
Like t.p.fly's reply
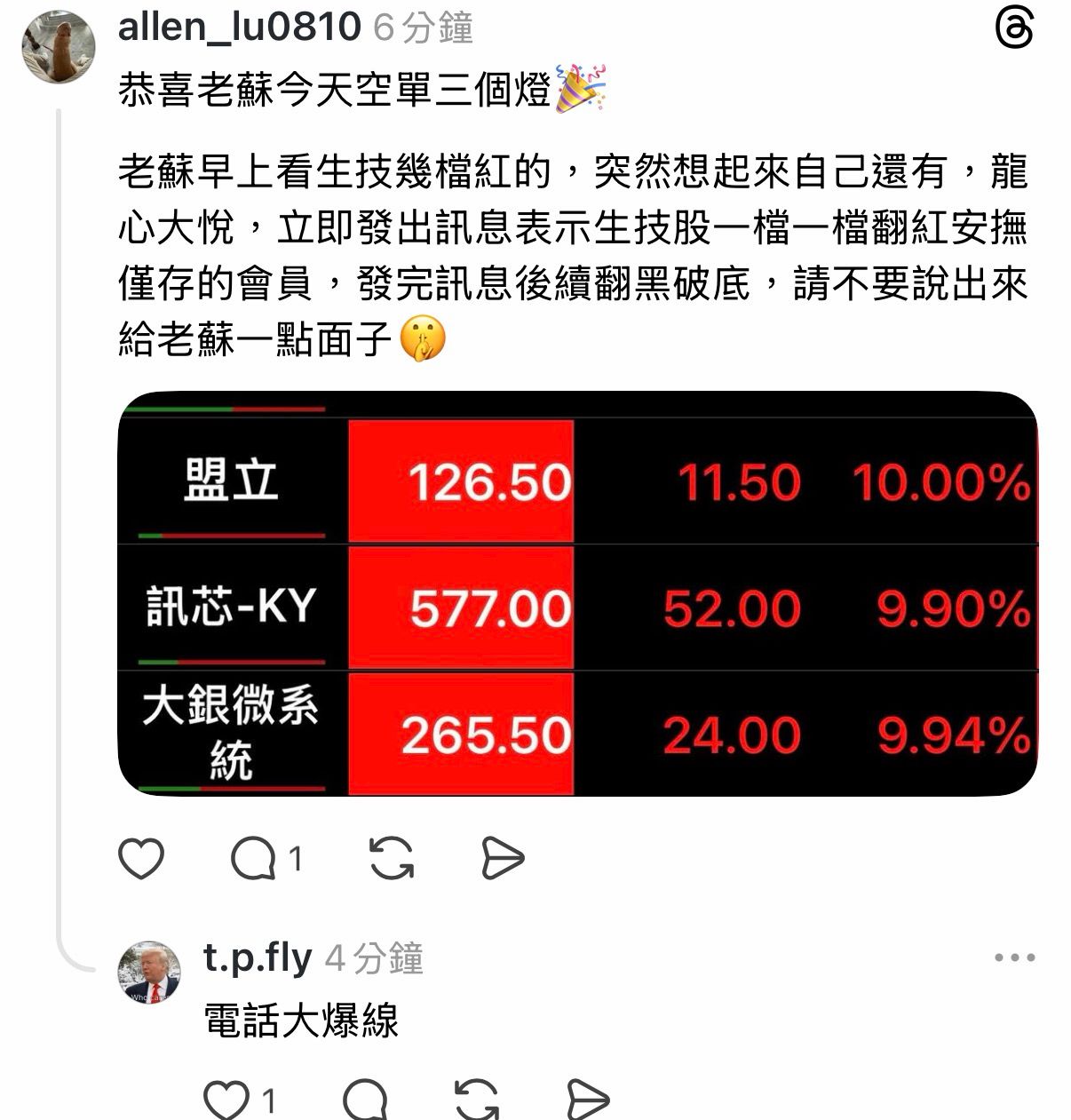226,1100
